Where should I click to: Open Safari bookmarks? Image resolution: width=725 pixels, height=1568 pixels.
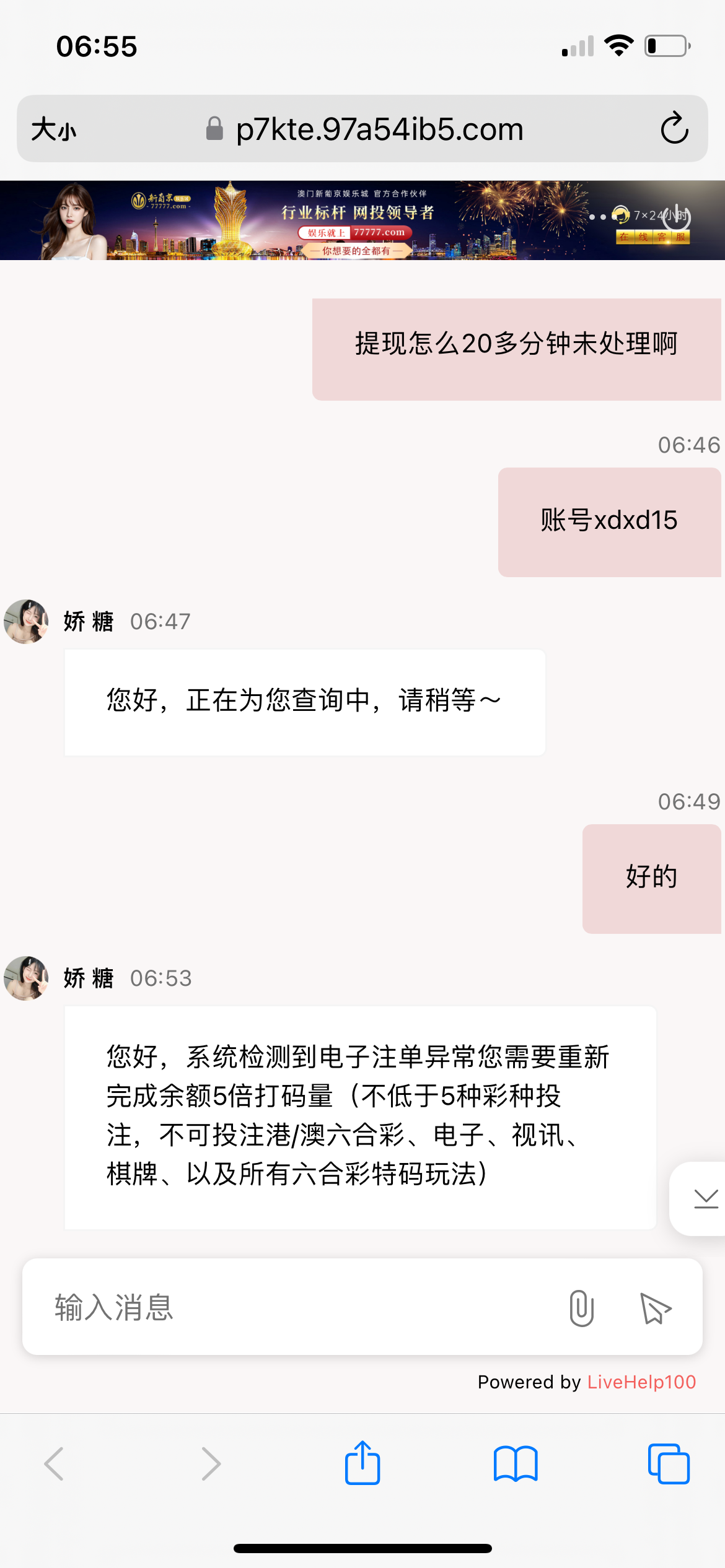pyautogui.click(x=515, y=1463)
